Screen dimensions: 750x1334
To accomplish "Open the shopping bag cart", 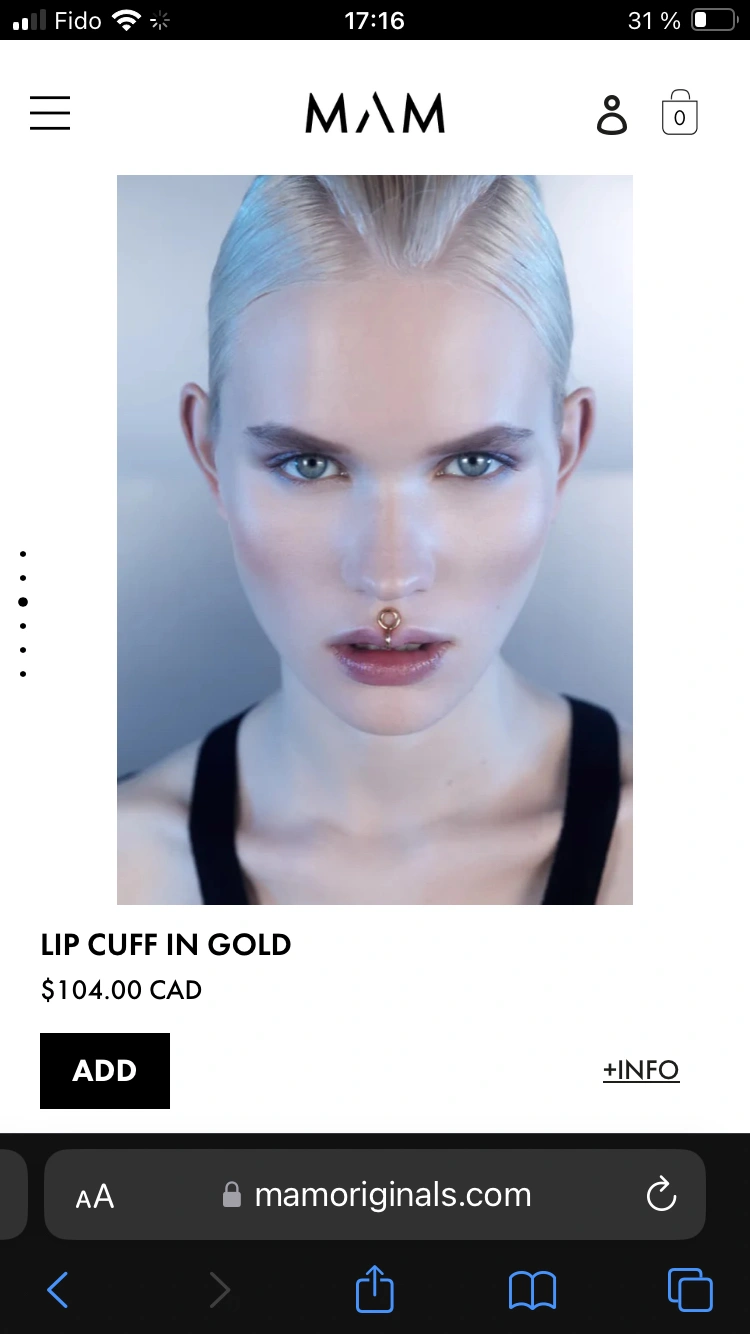I will [679, 113].
